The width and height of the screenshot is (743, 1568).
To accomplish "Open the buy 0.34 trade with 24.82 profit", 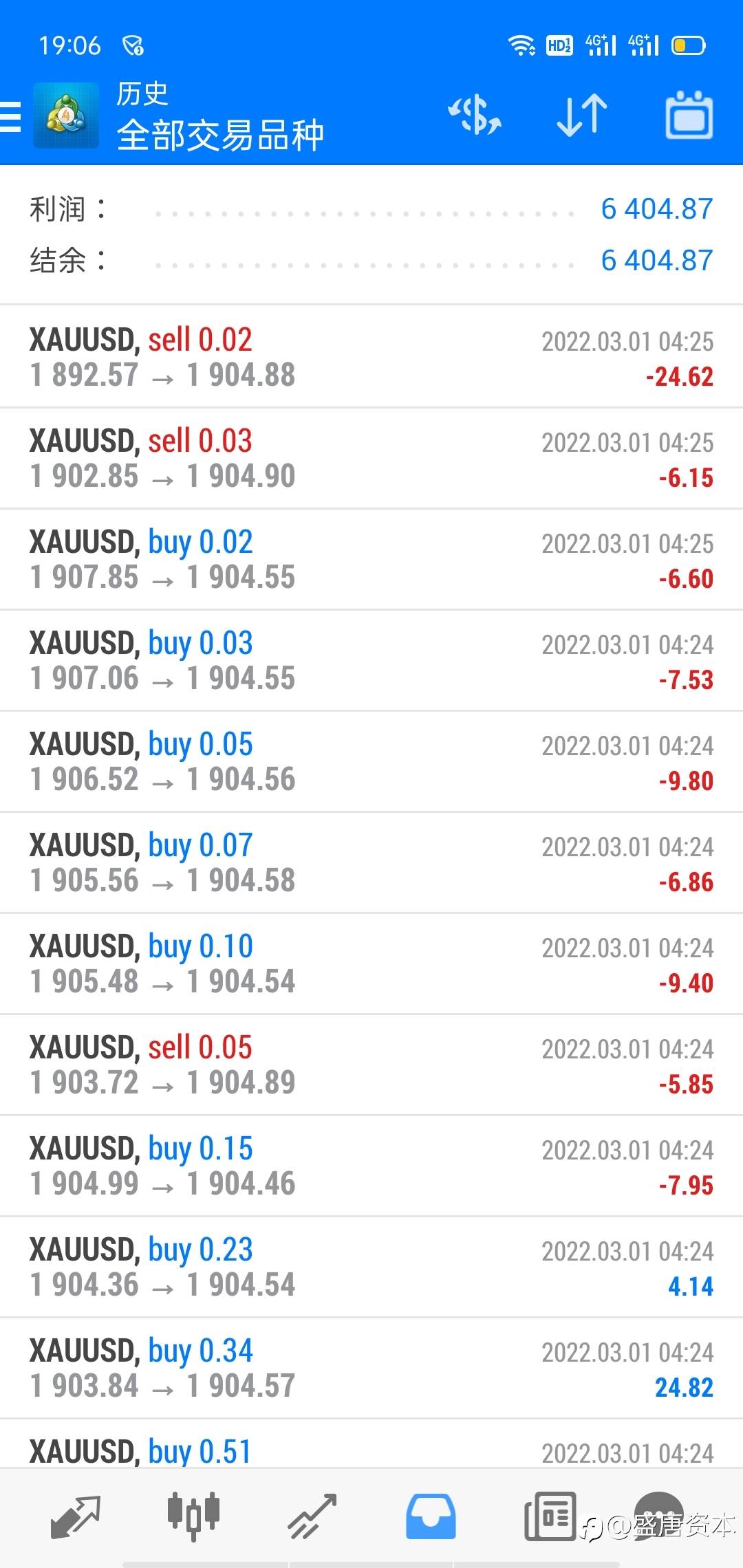I will tap(371, 1369).
